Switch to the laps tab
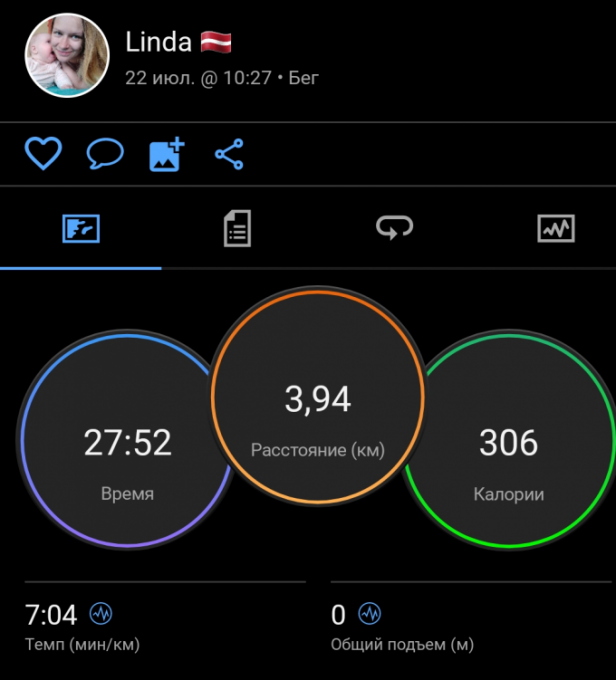This screenshot has height=680, width=616. click(394, 229)
